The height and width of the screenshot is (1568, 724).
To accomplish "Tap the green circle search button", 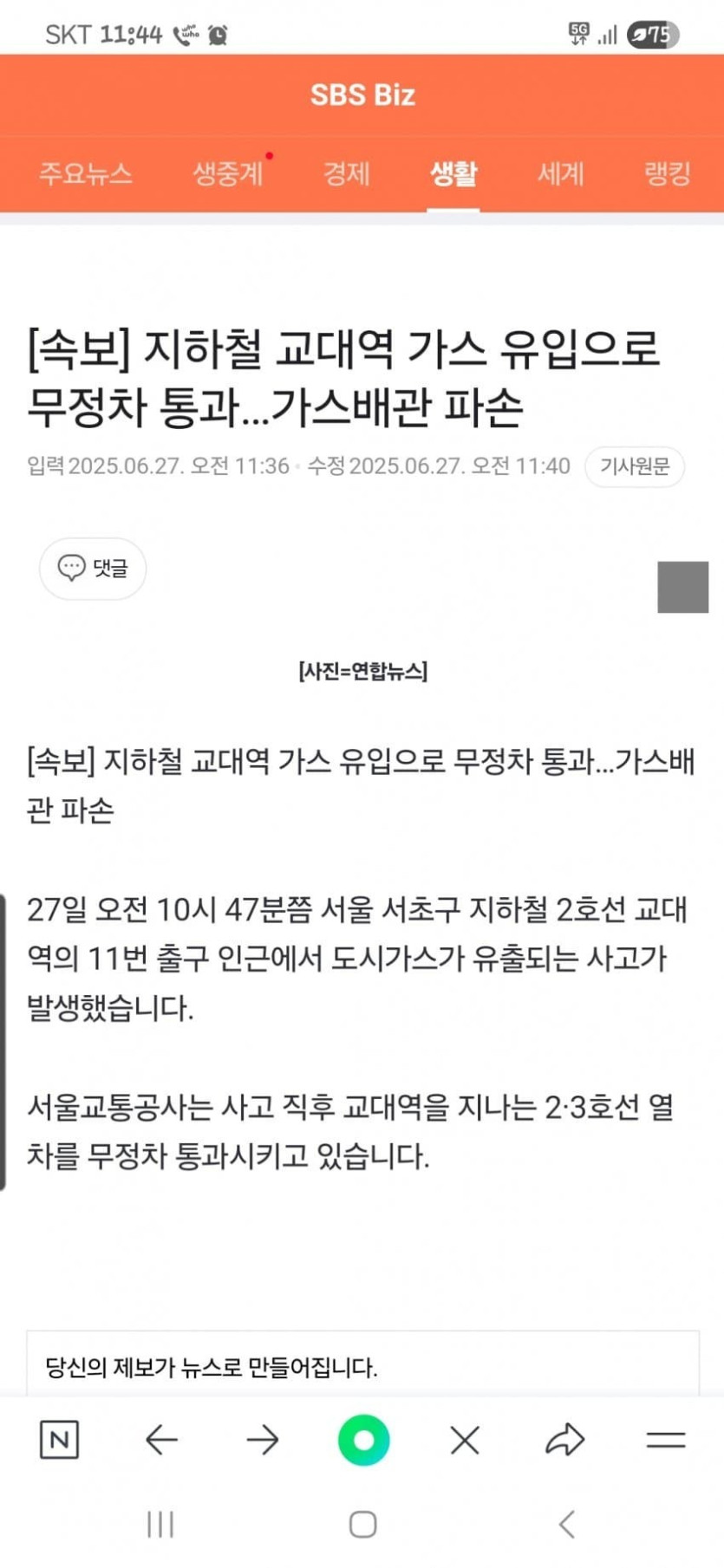I will pyautogui.click(x=363, y=1440).
